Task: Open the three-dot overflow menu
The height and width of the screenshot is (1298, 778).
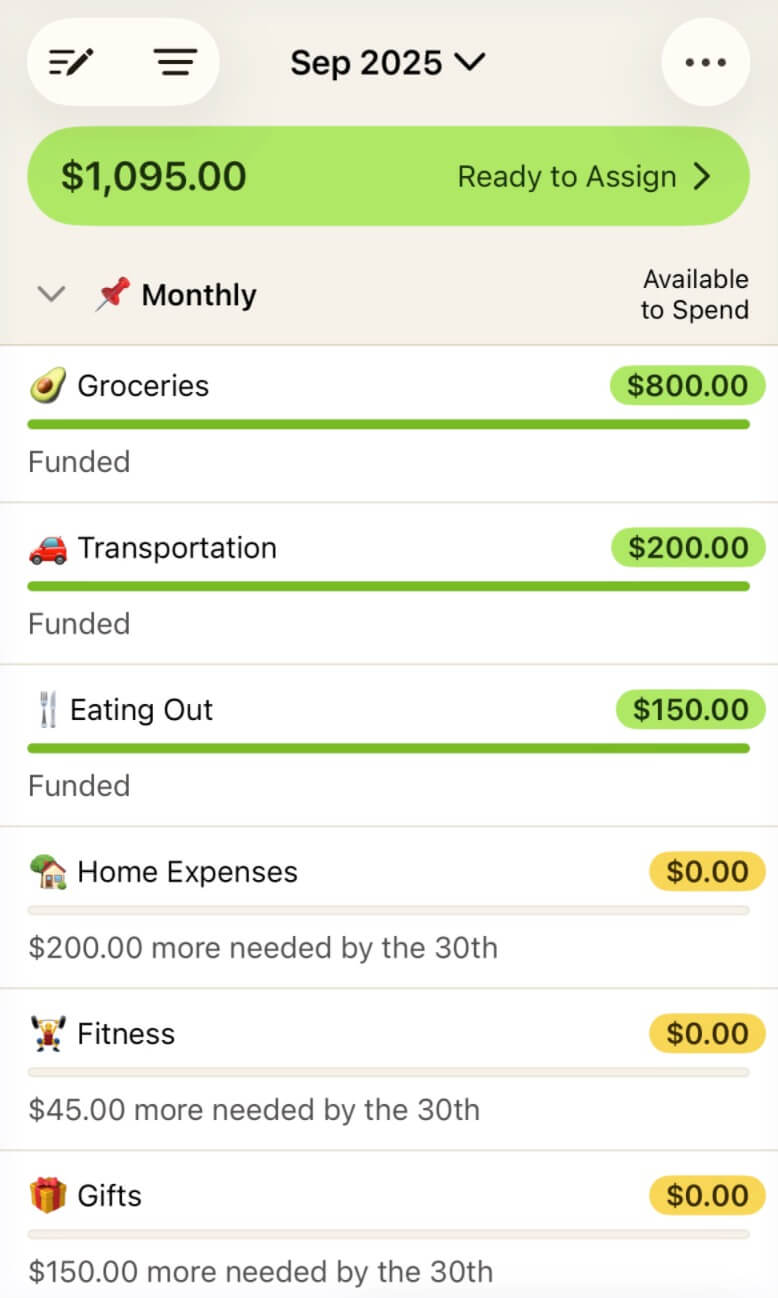Action: tap(705, 63)
